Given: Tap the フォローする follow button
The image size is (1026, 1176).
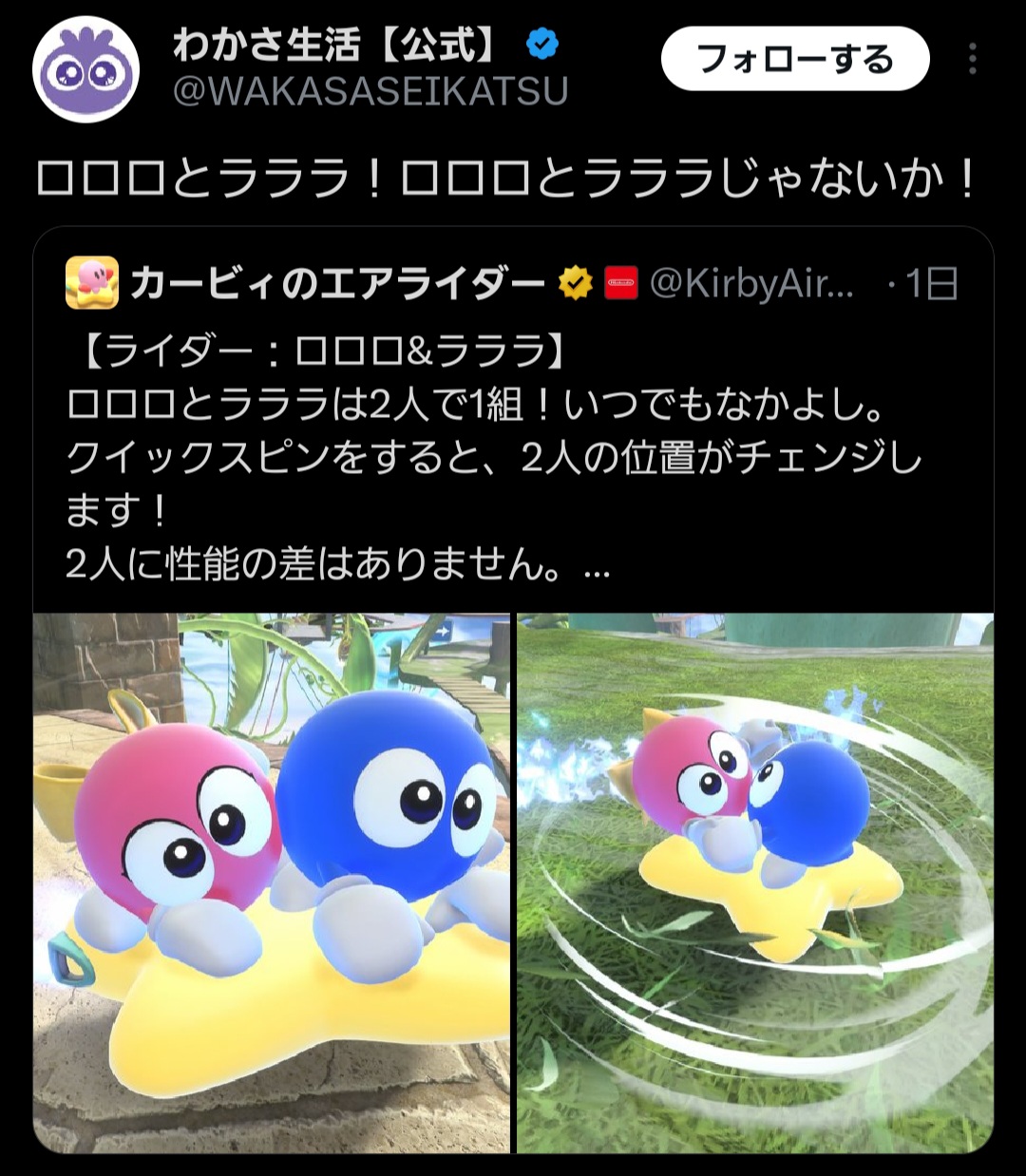Looking at the screenshot, I should (x=794, y=59).
